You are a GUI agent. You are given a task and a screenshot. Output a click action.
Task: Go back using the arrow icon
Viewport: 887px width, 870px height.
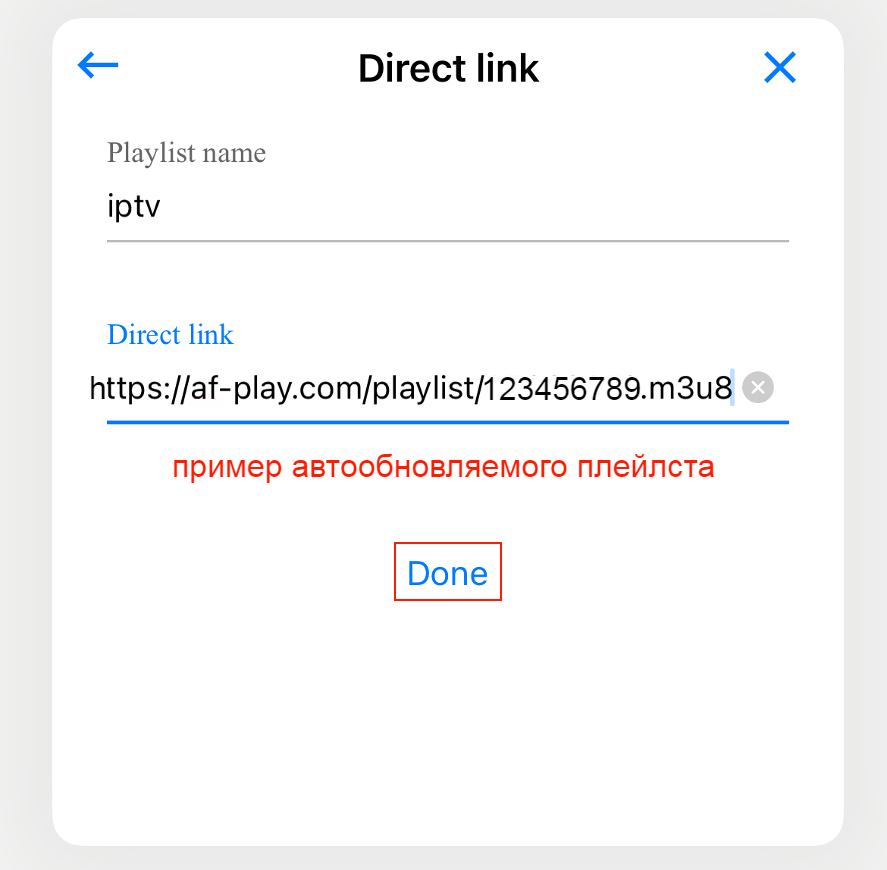98,66
